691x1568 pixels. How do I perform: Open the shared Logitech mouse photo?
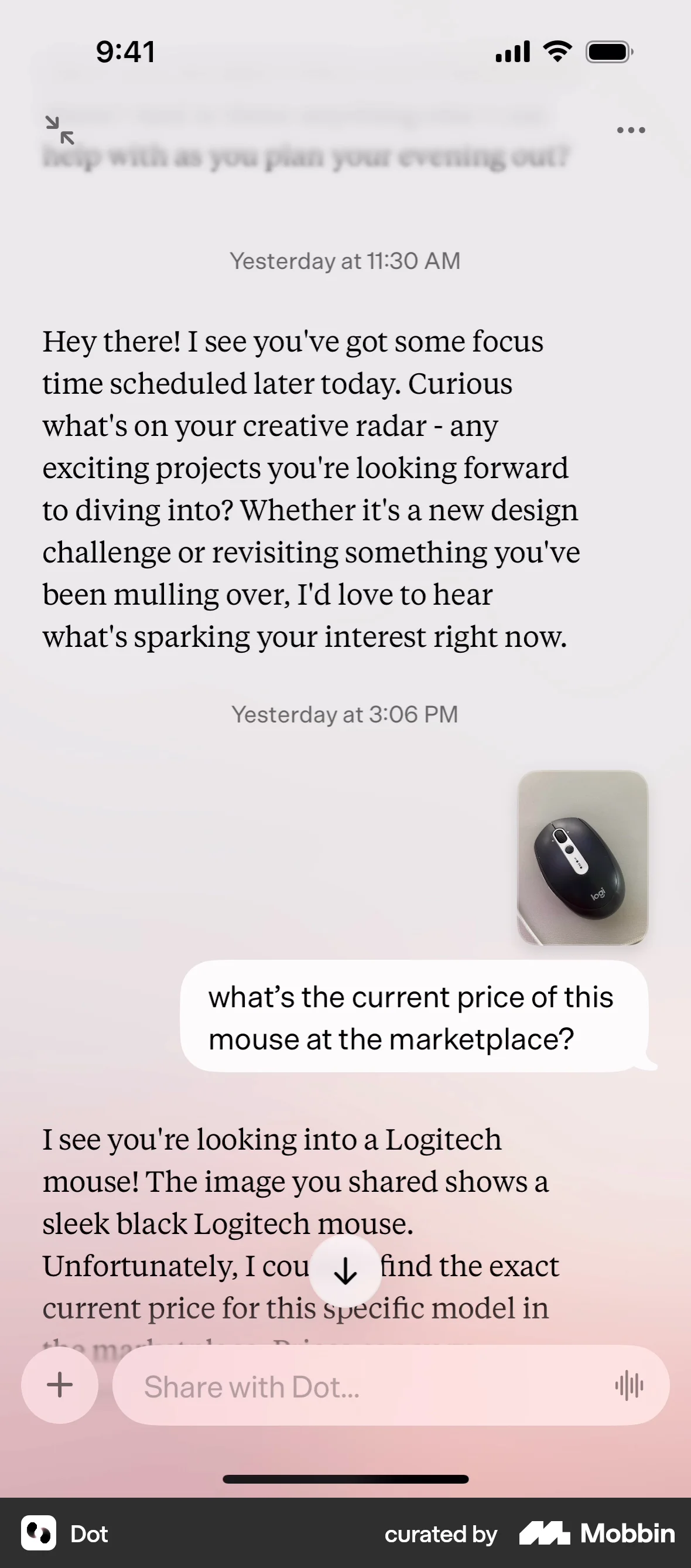[582, 858]
